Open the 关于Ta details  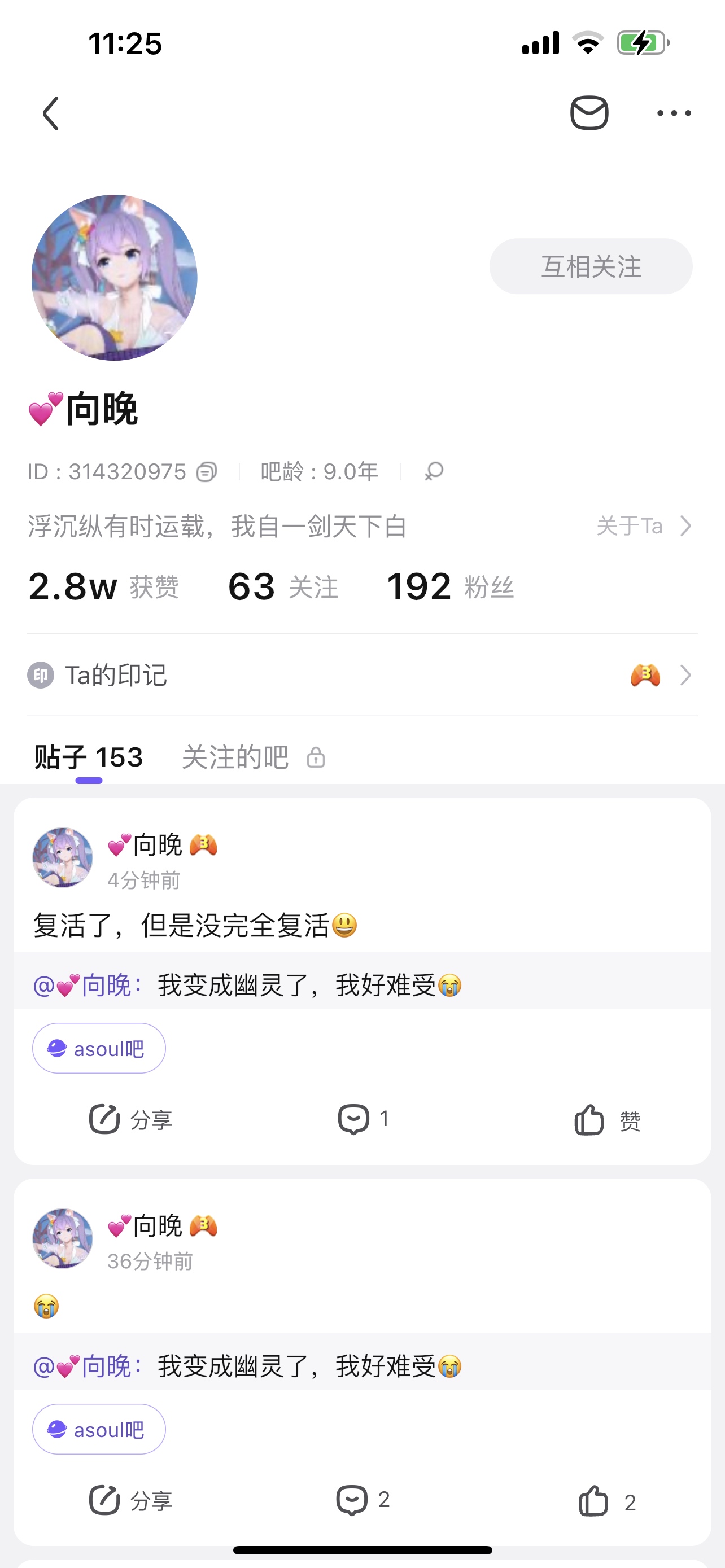(x=644, y=526)
